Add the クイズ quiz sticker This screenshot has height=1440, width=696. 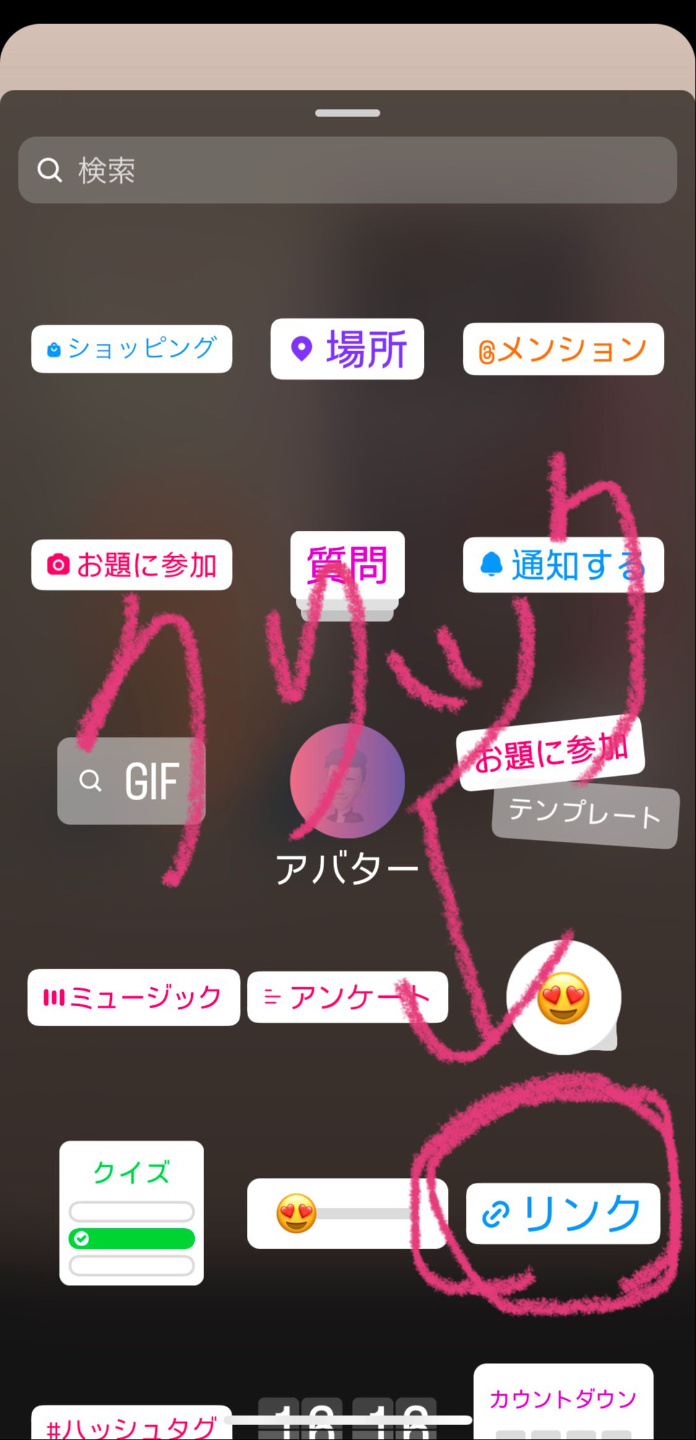131,1212
